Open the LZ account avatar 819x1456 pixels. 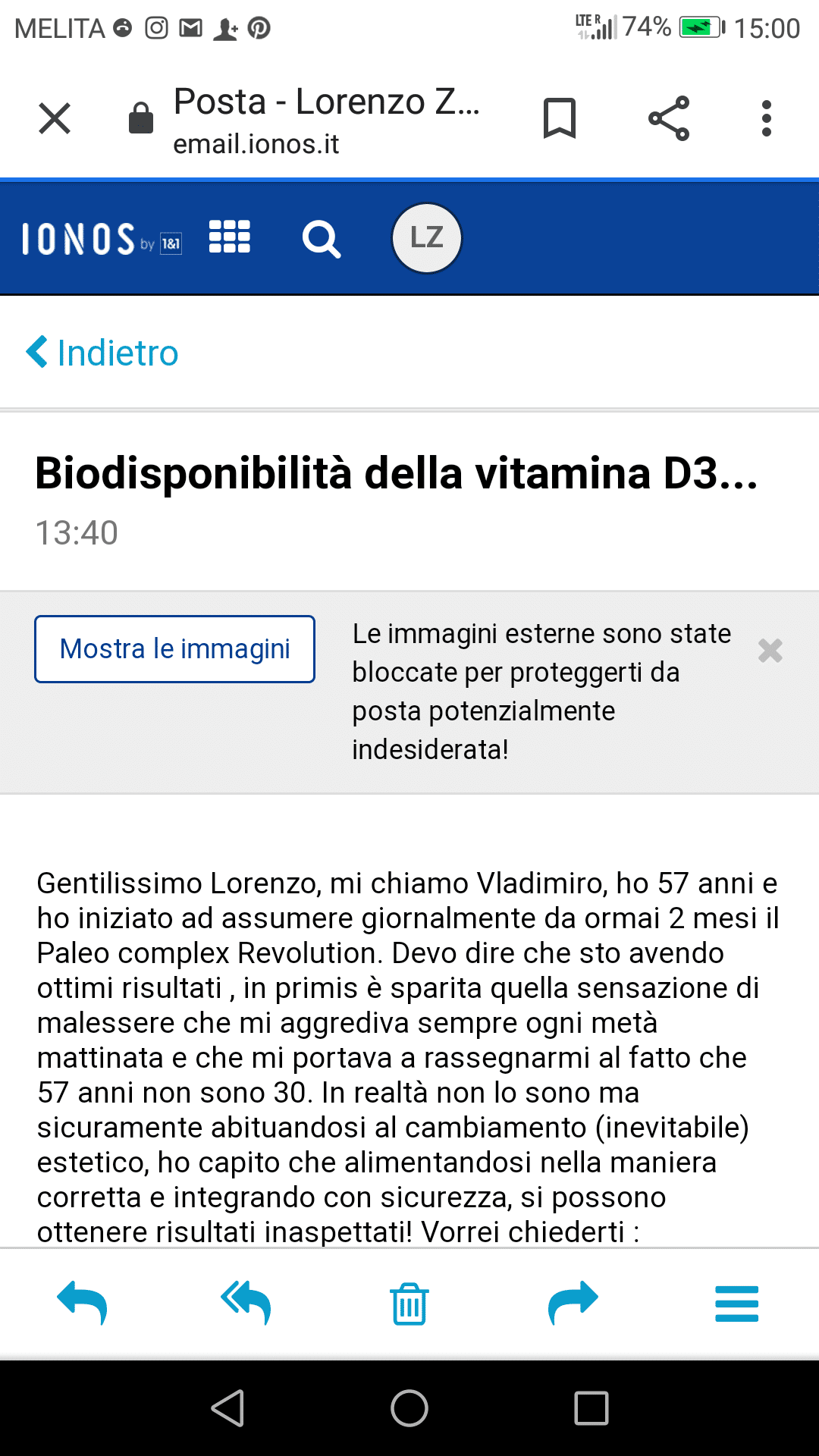point(427,238)
